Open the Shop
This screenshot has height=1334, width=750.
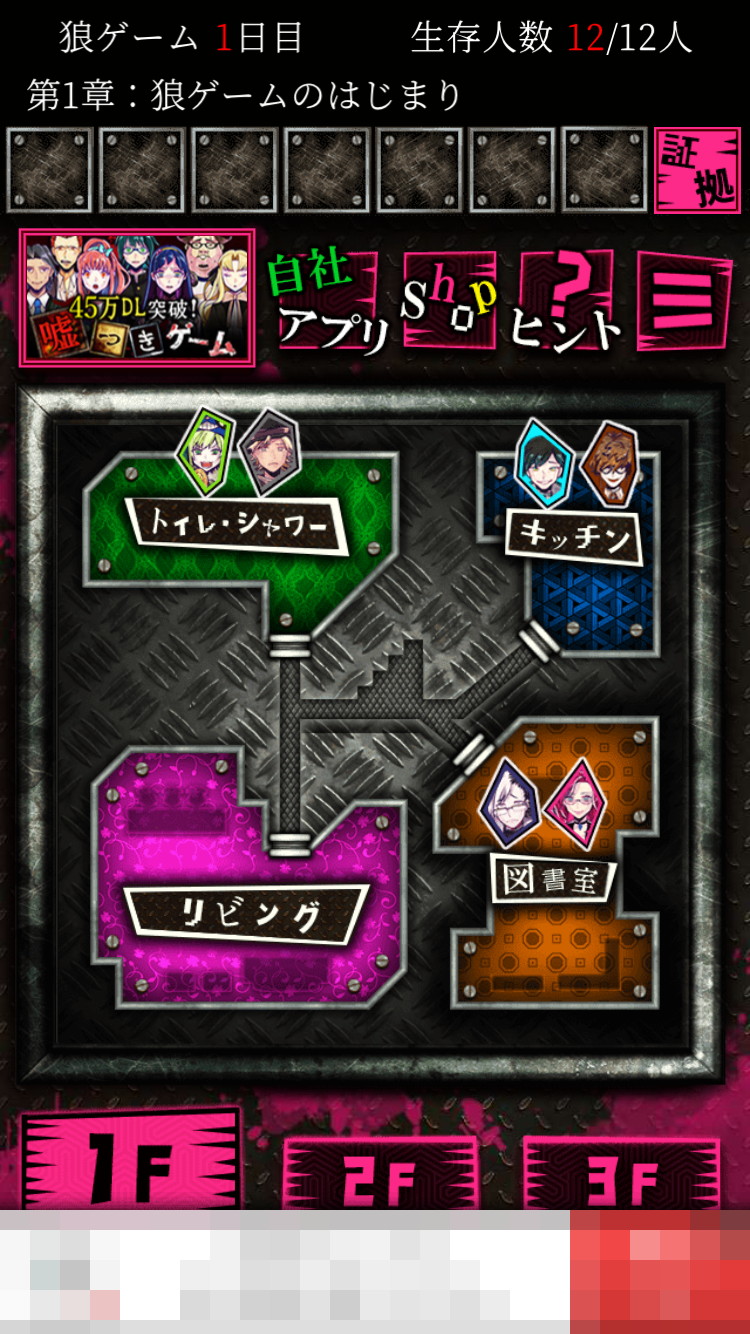[449, 301]
